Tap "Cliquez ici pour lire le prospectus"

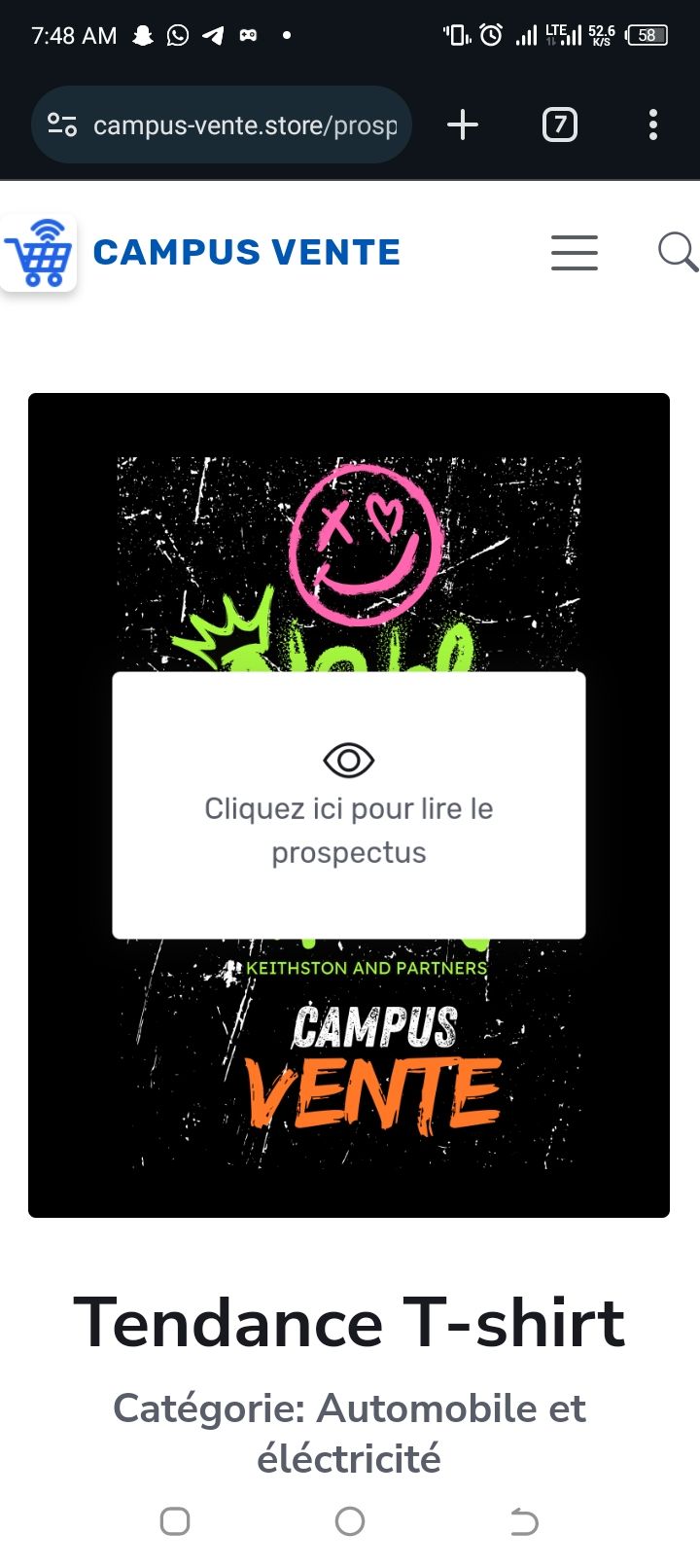[x=349, y=831]
